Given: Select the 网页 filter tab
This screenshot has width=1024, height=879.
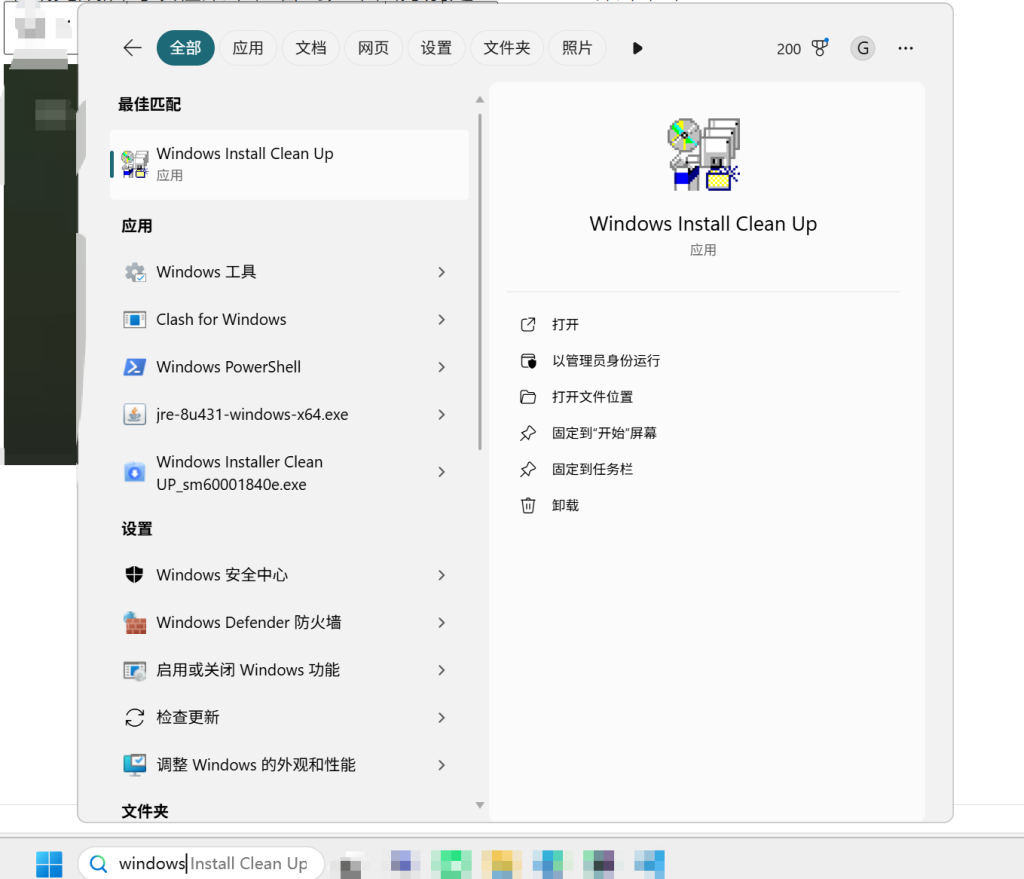Looking at the screenshot, I should click(373, 48).
